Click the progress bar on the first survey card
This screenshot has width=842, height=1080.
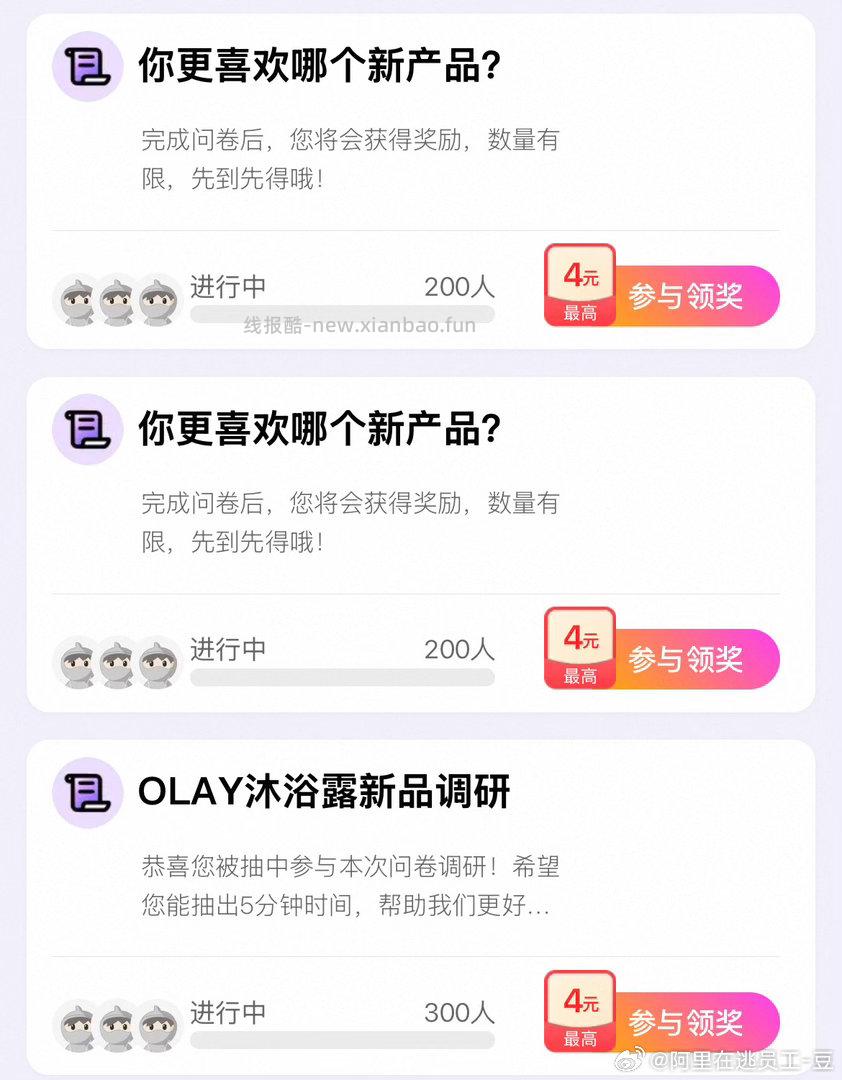point(340,313)
